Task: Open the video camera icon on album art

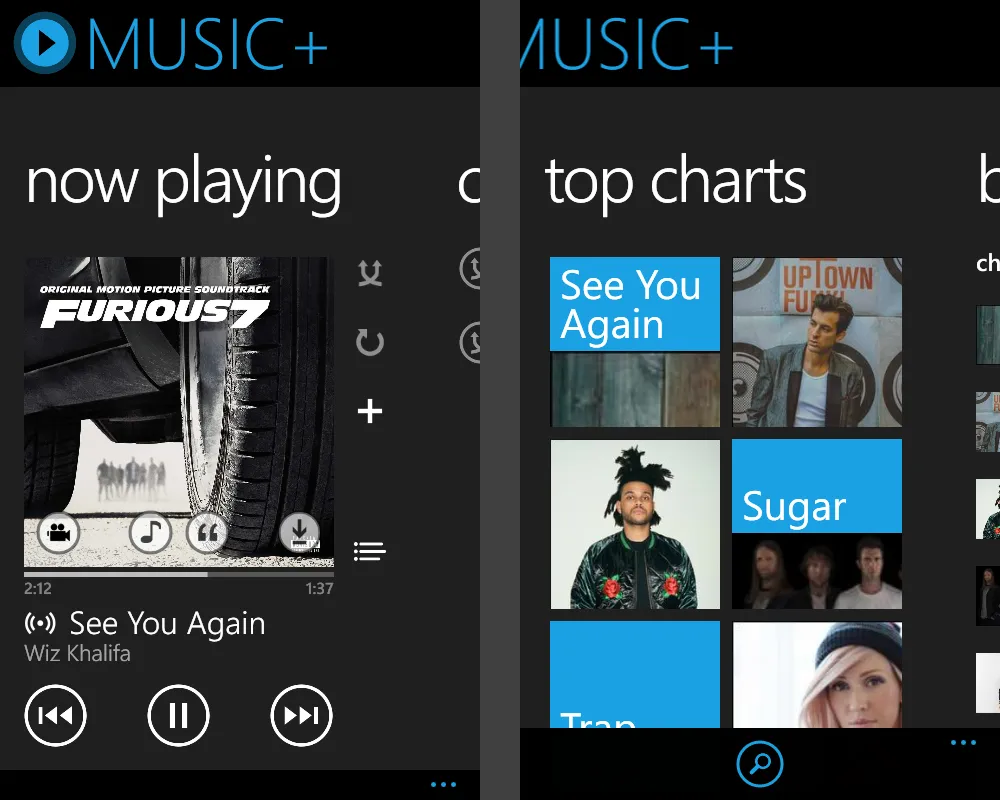Action: pyautogui.click(x=59, y=532)
